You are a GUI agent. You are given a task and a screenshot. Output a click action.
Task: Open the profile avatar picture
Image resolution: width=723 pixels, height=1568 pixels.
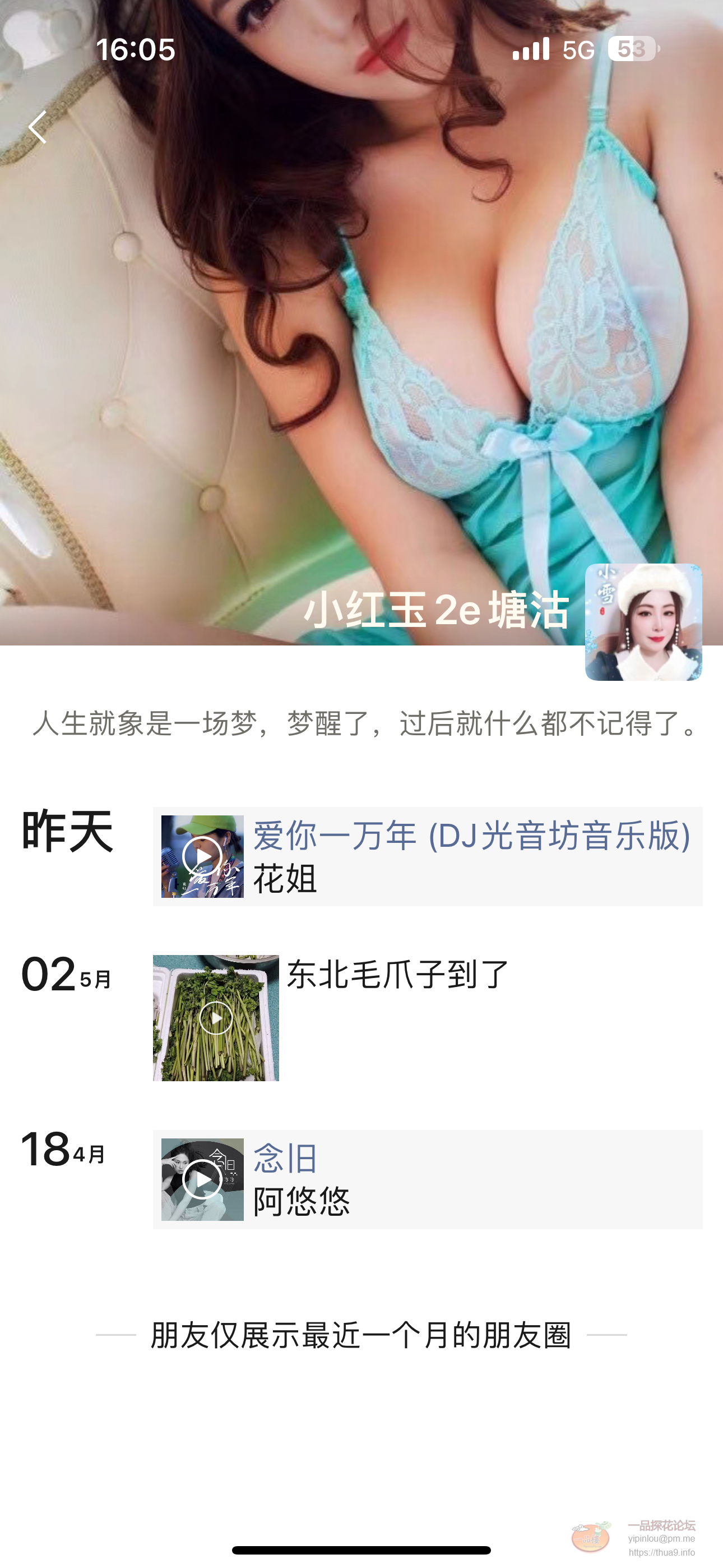click(x=643, y=621)
